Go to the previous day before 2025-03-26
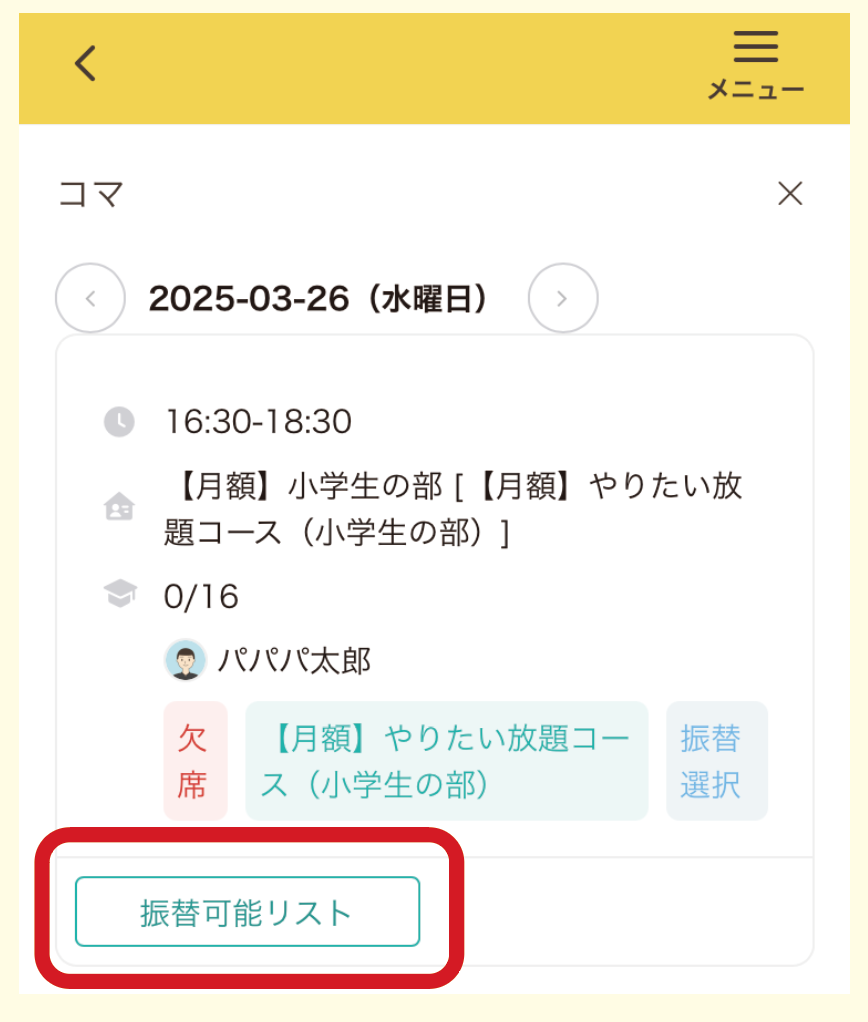The image size is (868, 1022). click(x=91, y=298)
